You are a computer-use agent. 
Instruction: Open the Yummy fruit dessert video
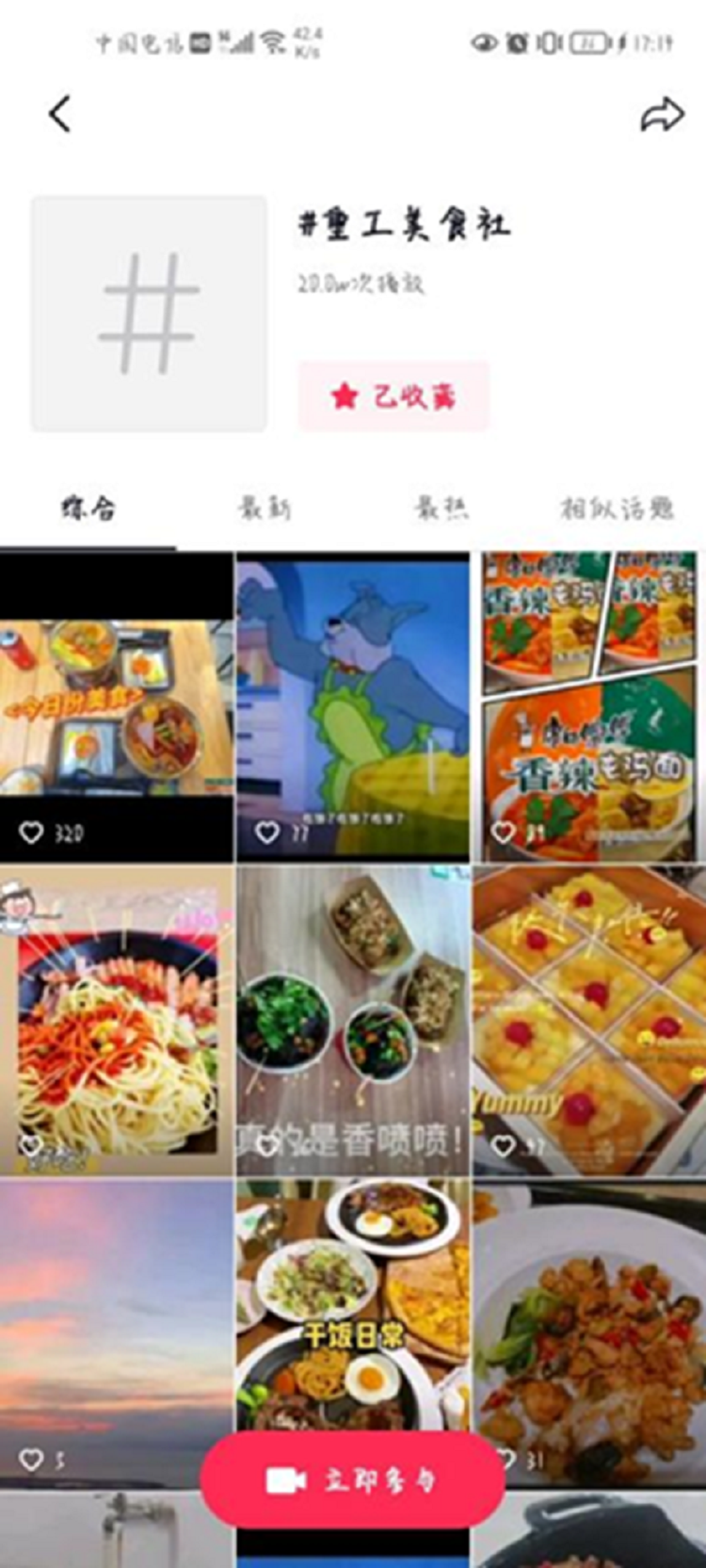[x=589, y=1021]
